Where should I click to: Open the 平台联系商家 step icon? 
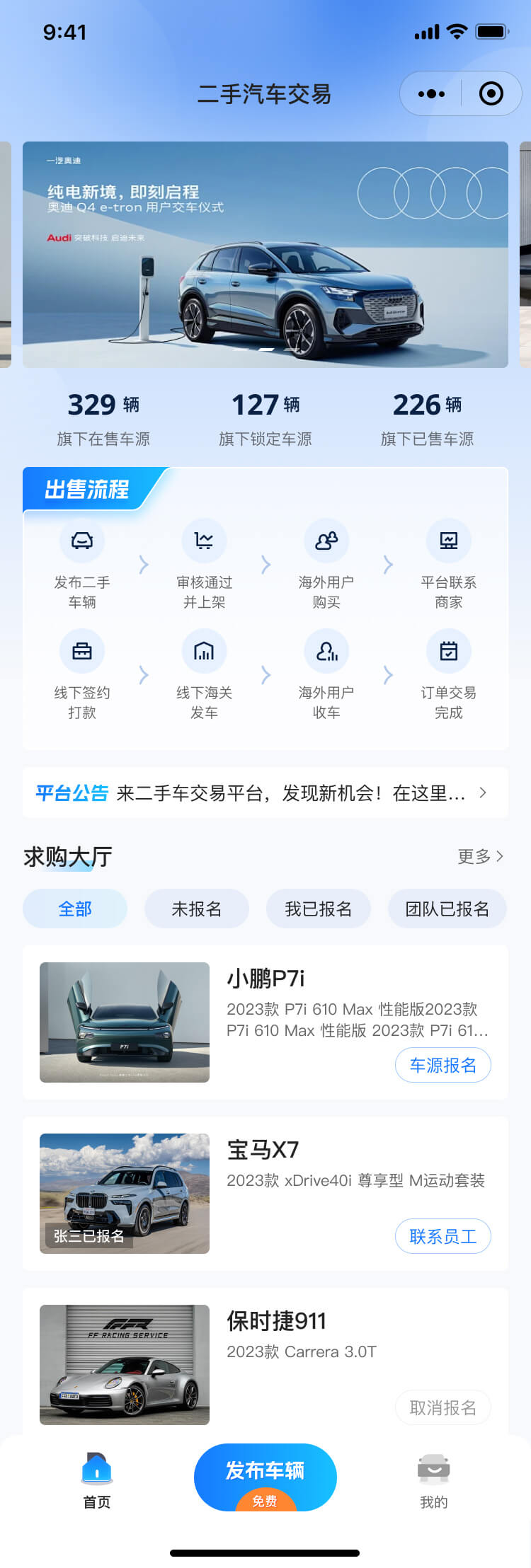point(448,540)
